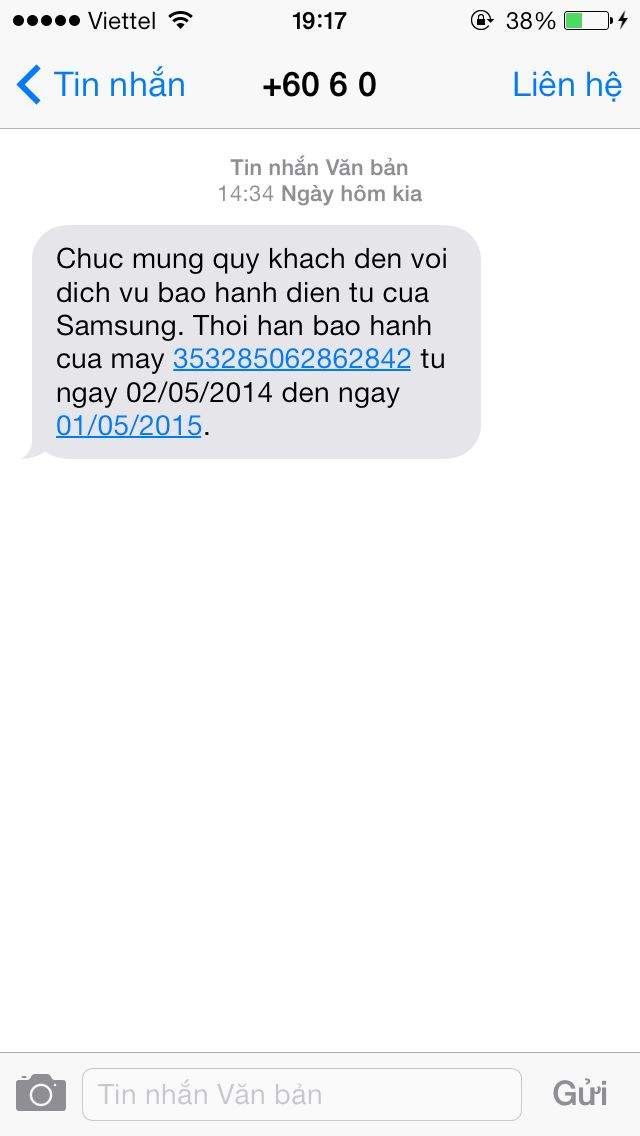640x1136 pixels.
Task: Open the camera attachment icon
Action: tap(41, 1093)
